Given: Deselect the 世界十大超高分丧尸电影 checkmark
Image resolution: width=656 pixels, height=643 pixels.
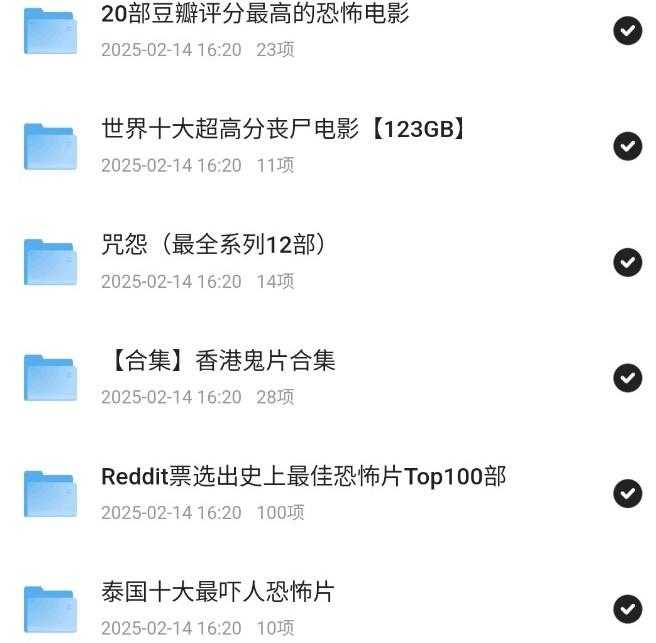Looking at the screenshot, I should coord(627,147).
